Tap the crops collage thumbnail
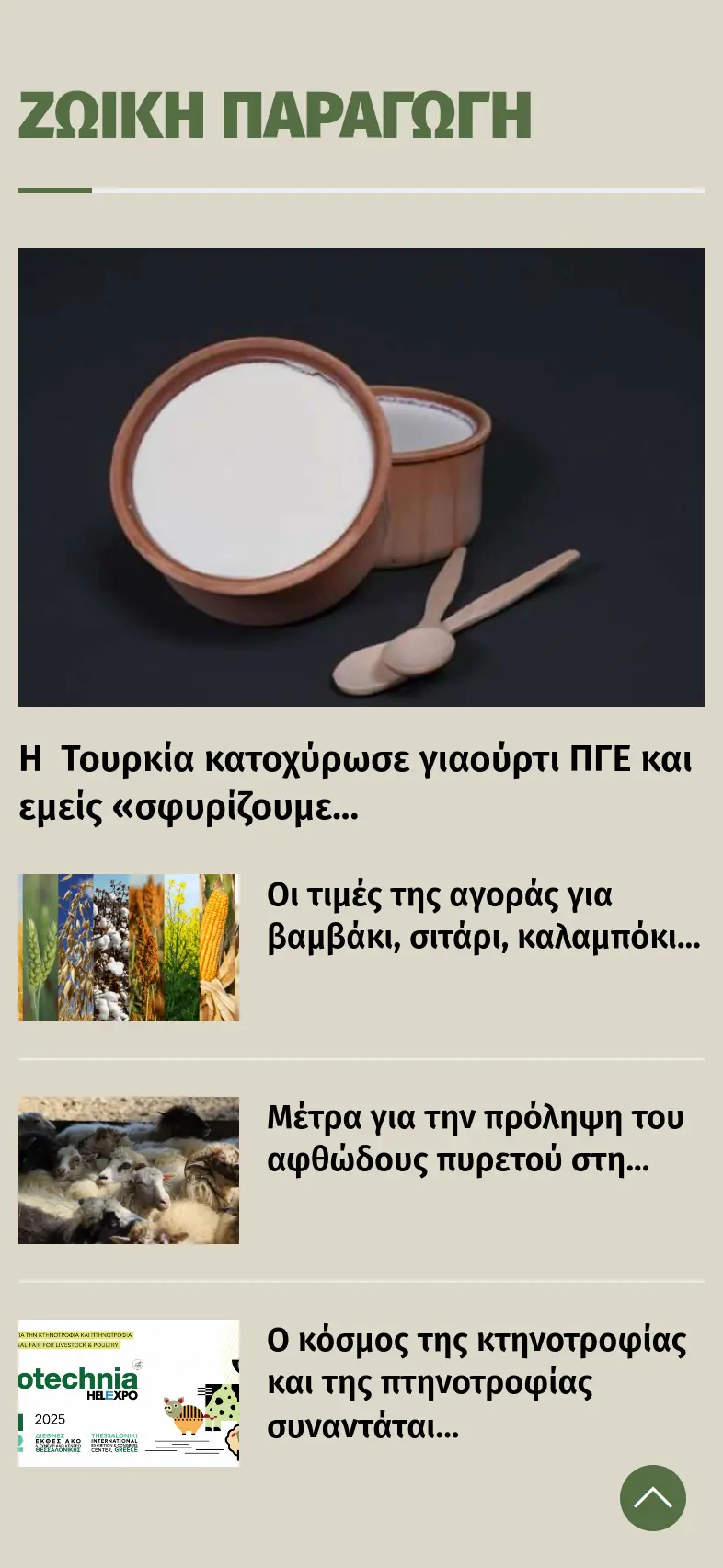 click(x=129, y=947)
